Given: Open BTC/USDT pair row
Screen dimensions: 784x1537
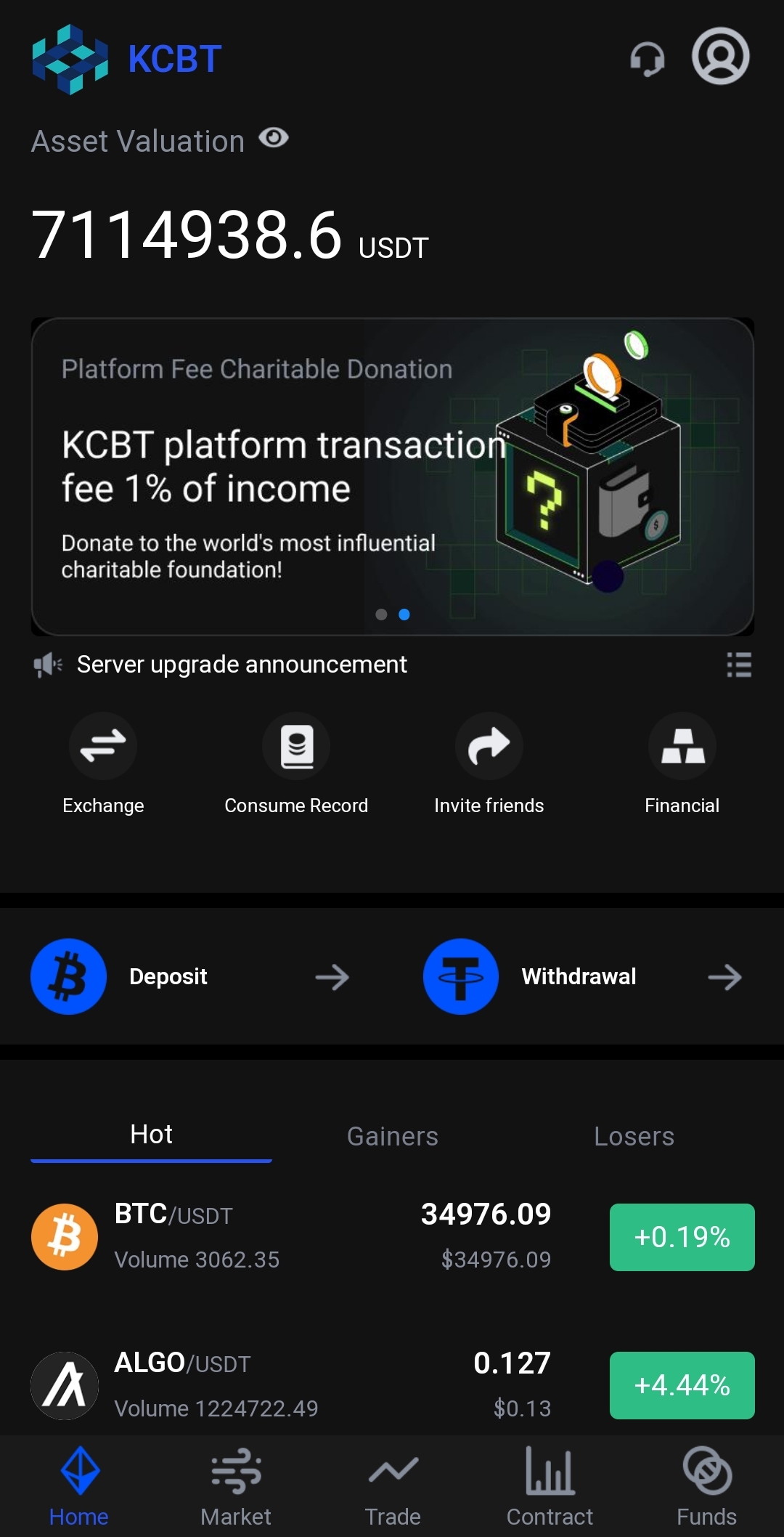Looking at the screenshot, I should coord(392,1236).
